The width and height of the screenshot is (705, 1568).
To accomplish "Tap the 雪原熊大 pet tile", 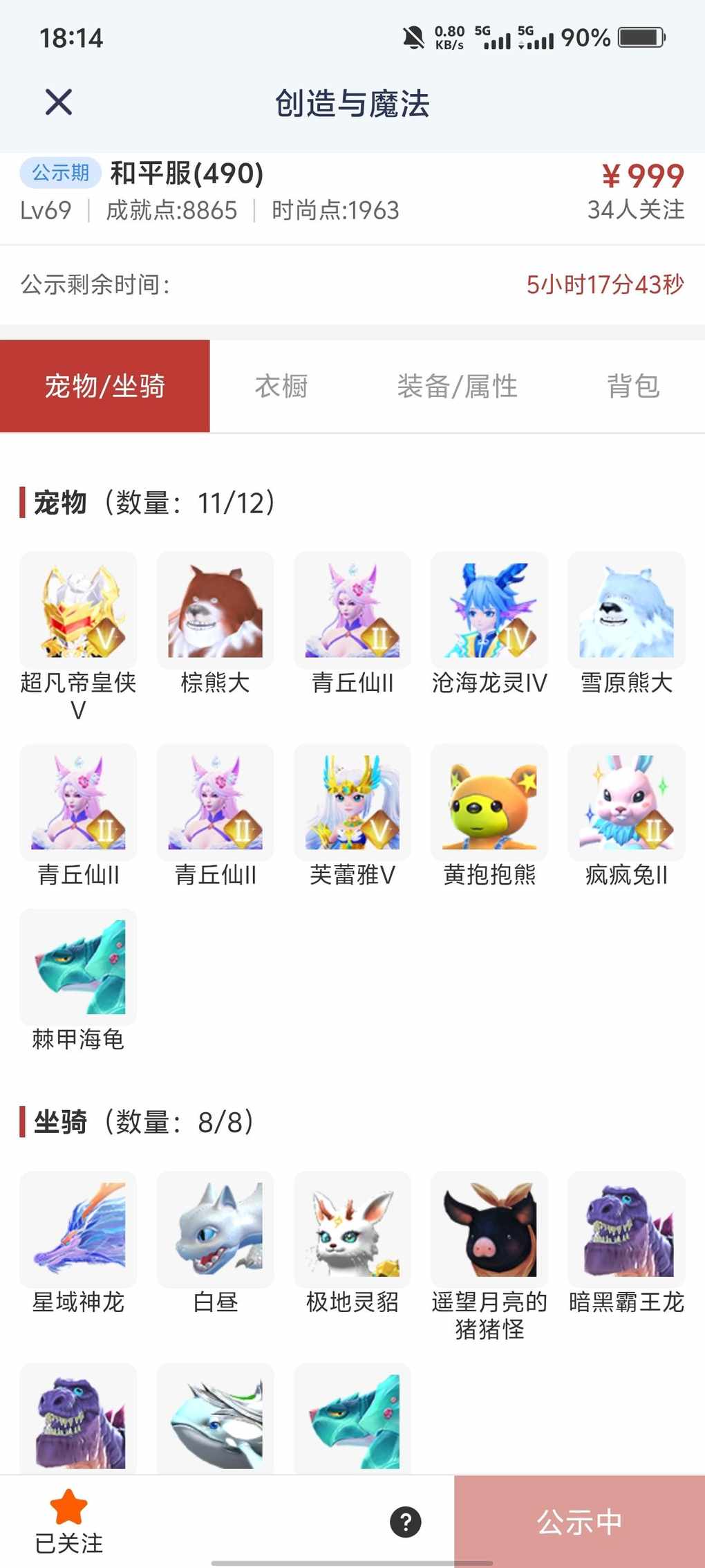I will (626, 611).
